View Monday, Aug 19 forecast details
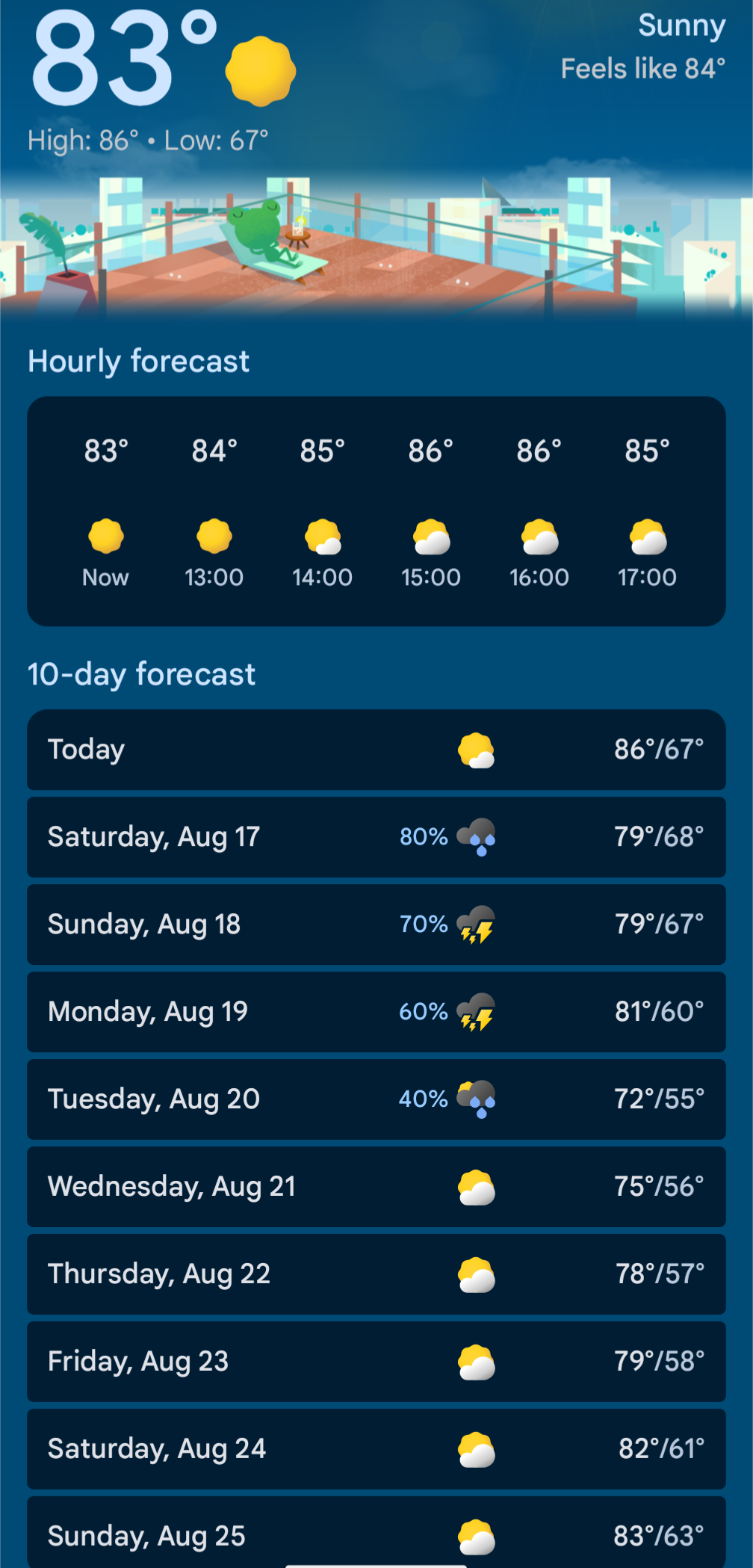 tap(376, 1012)
